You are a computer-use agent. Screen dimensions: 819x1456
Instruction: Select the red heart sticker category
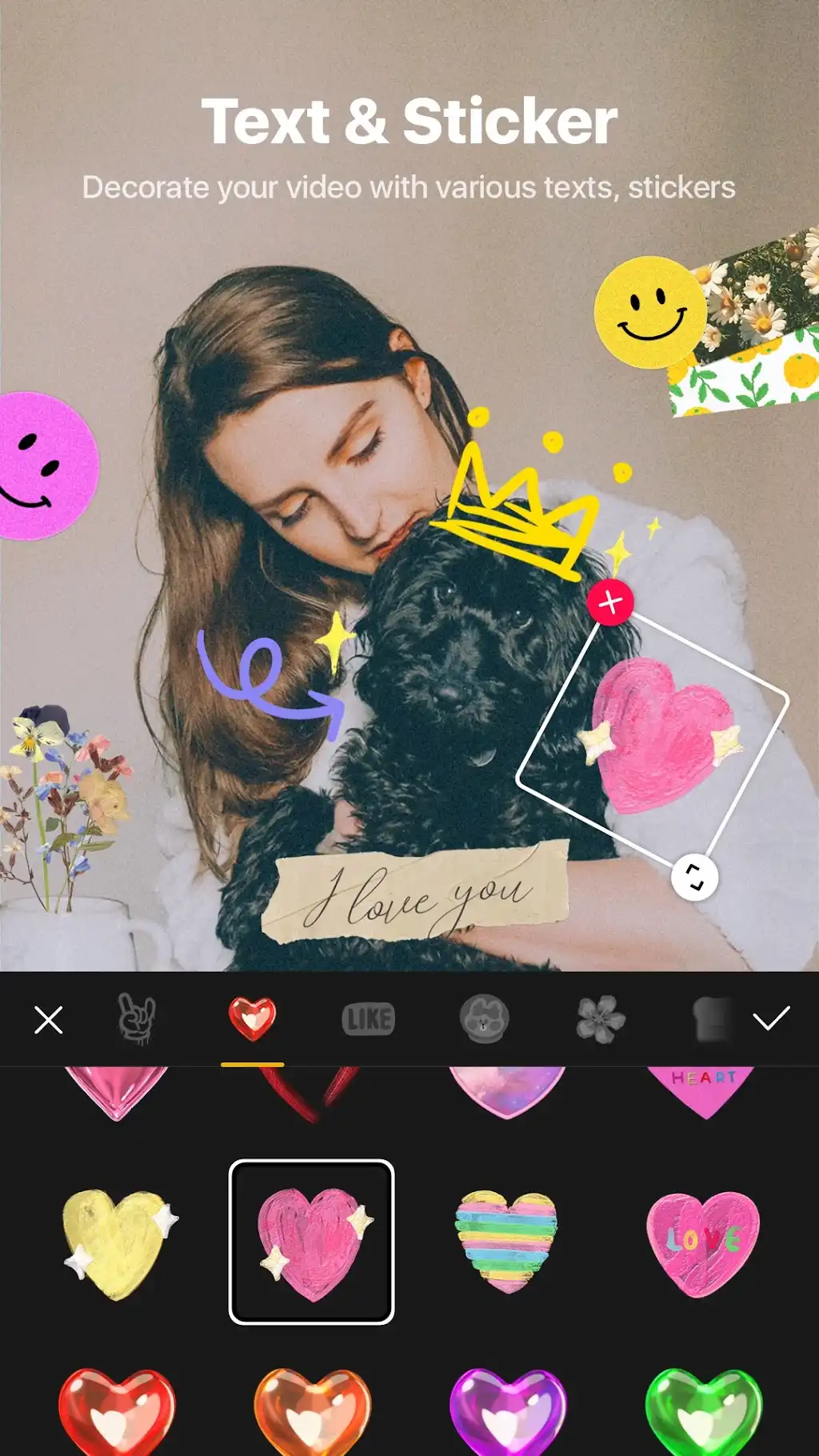coord(252,1018)
